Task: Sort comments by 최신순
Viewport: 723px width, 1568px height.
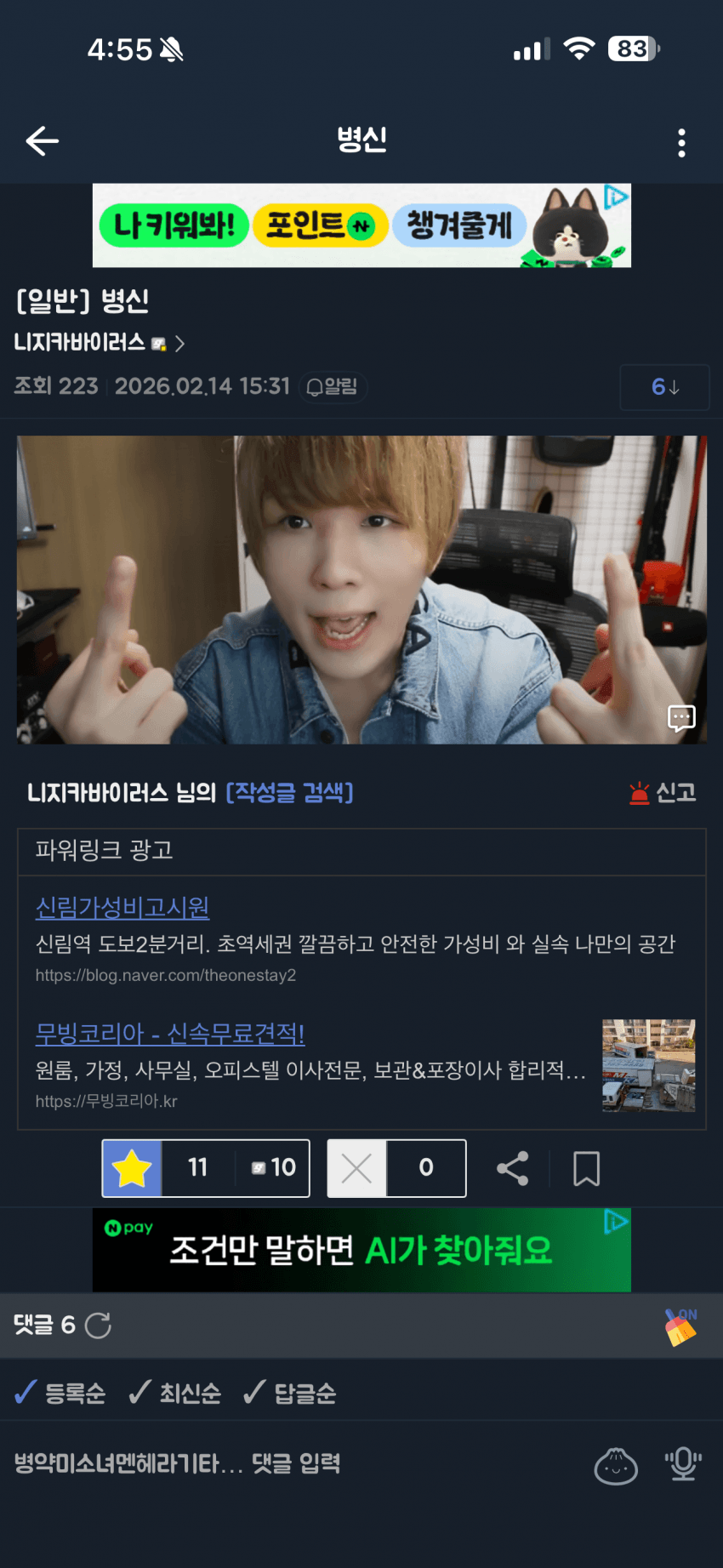Action: [x=175, y=1393]
